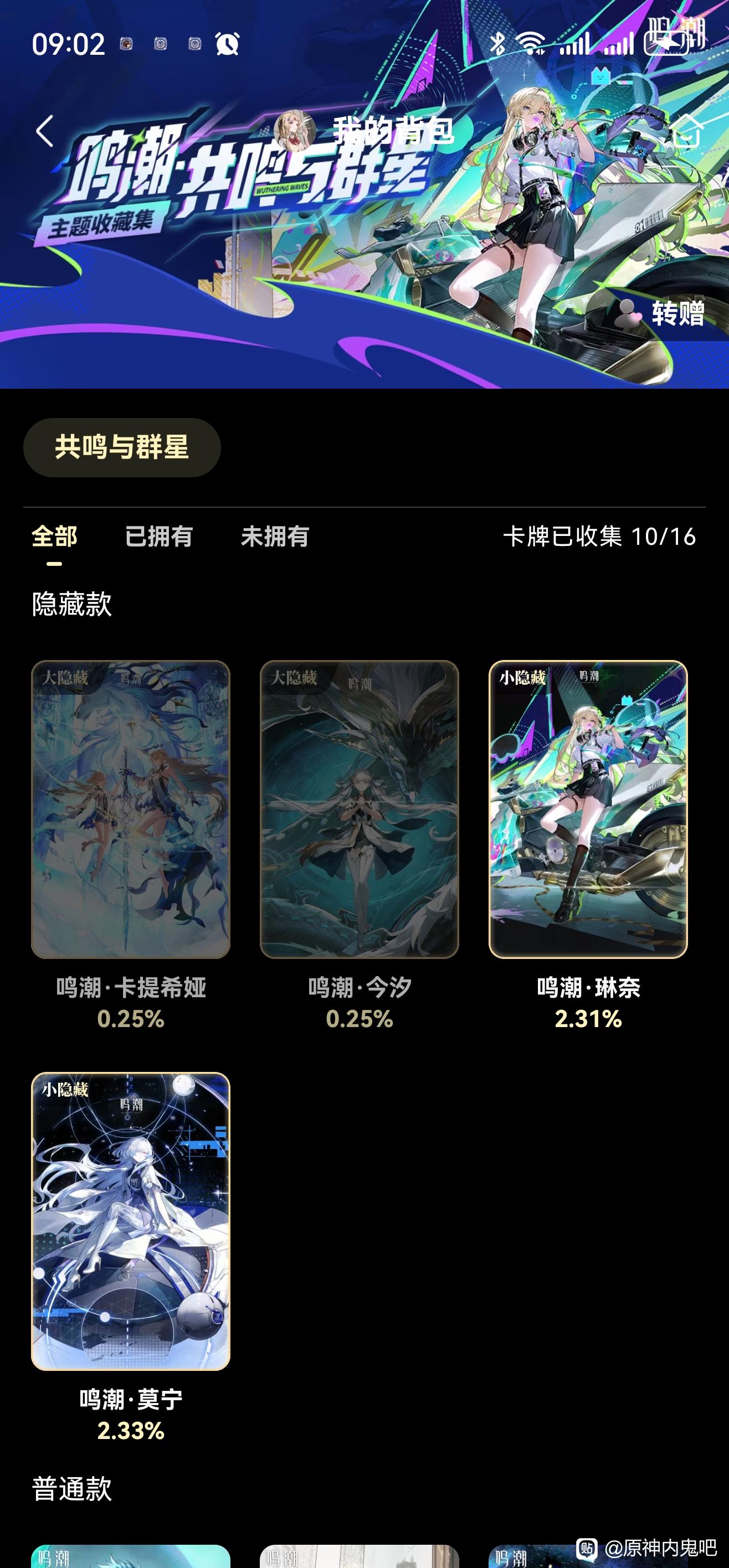Screen dimensions: 729x1568
Task: Go back using the top-left arrow
Action: click(x=45, y=131)
